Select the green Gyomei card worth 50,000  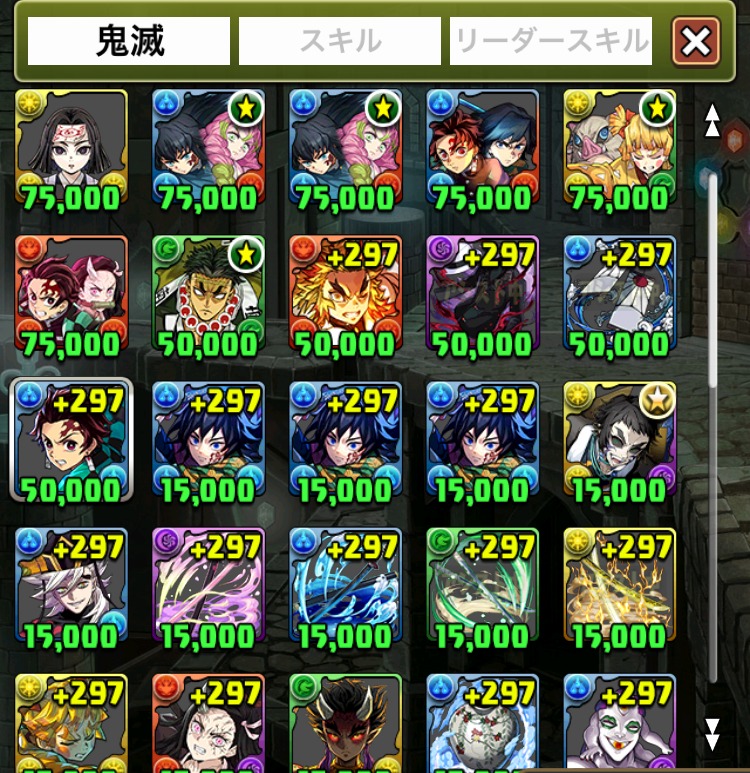(x=208, y=294)
